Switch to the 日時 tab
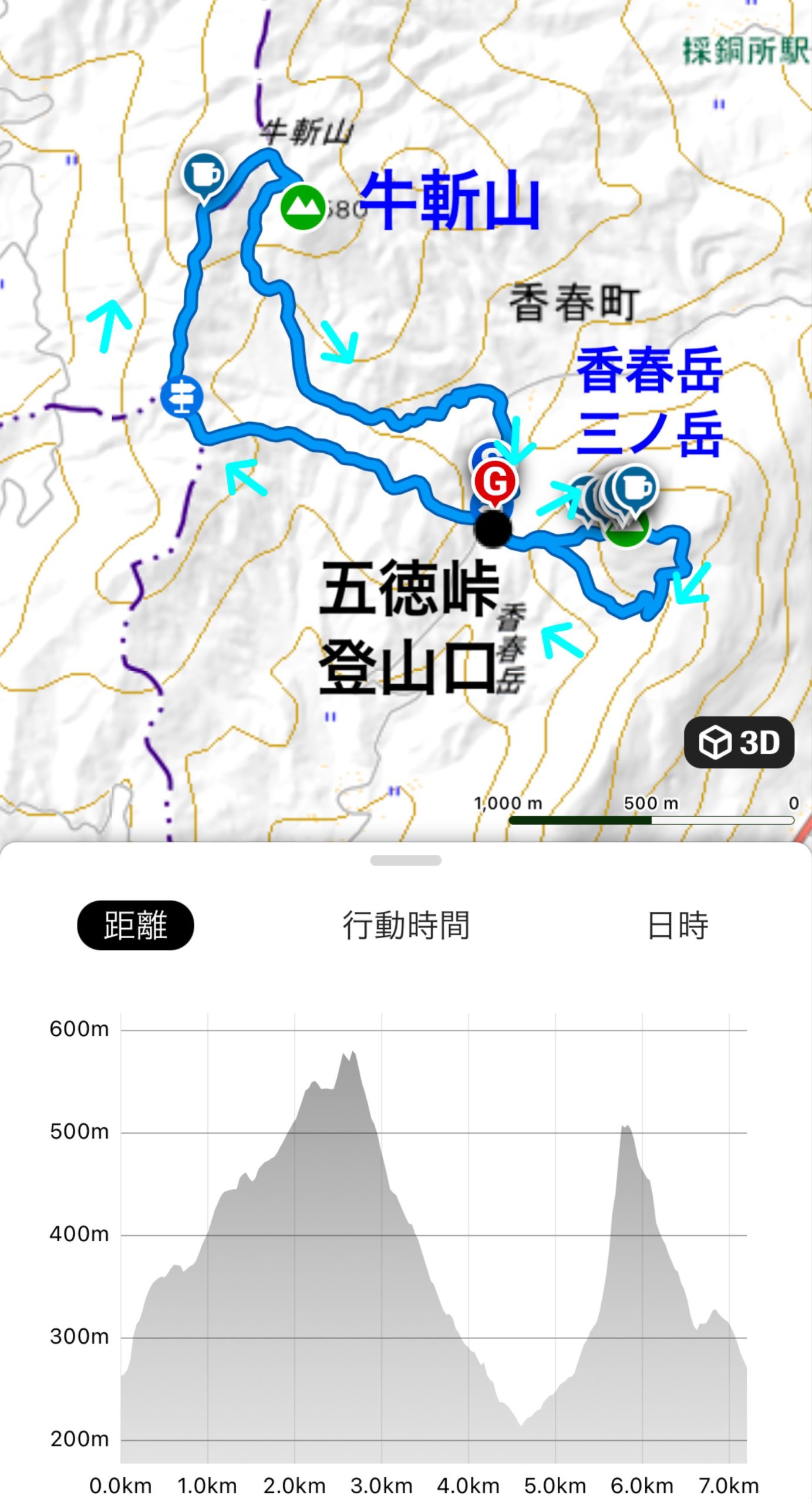 point(678,925)
